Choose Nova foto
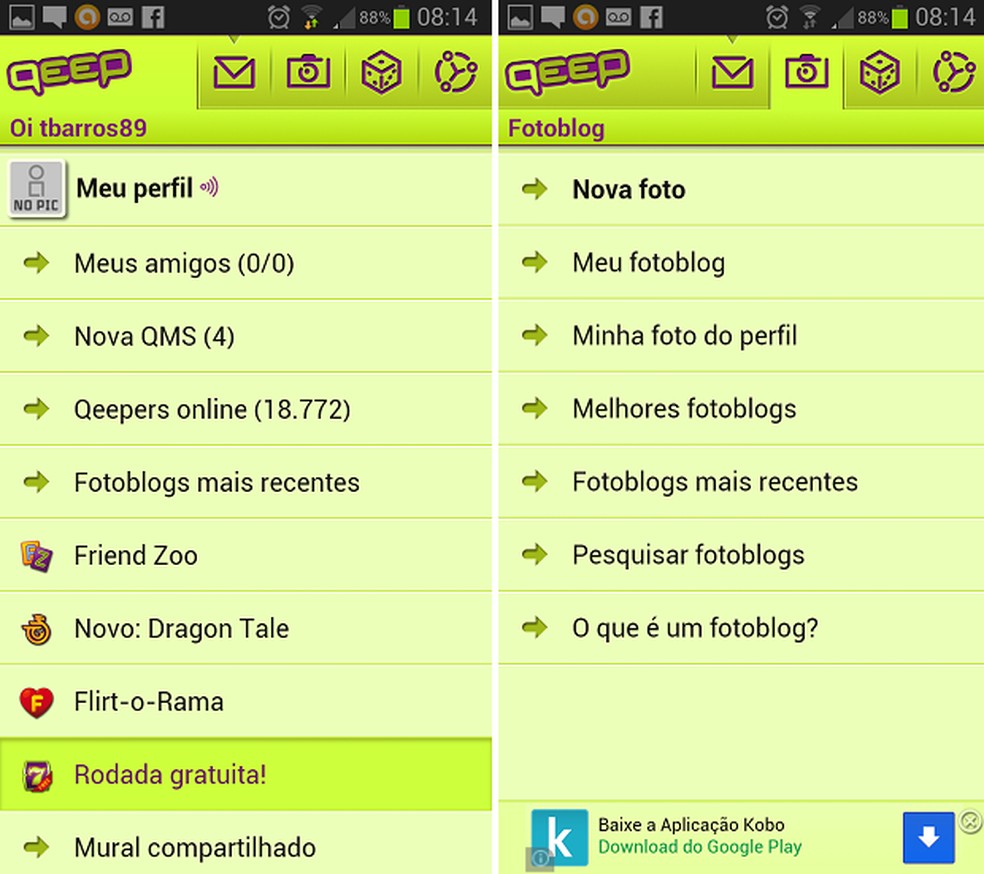This screenshot has width=984, height=874. pos(628,189)
